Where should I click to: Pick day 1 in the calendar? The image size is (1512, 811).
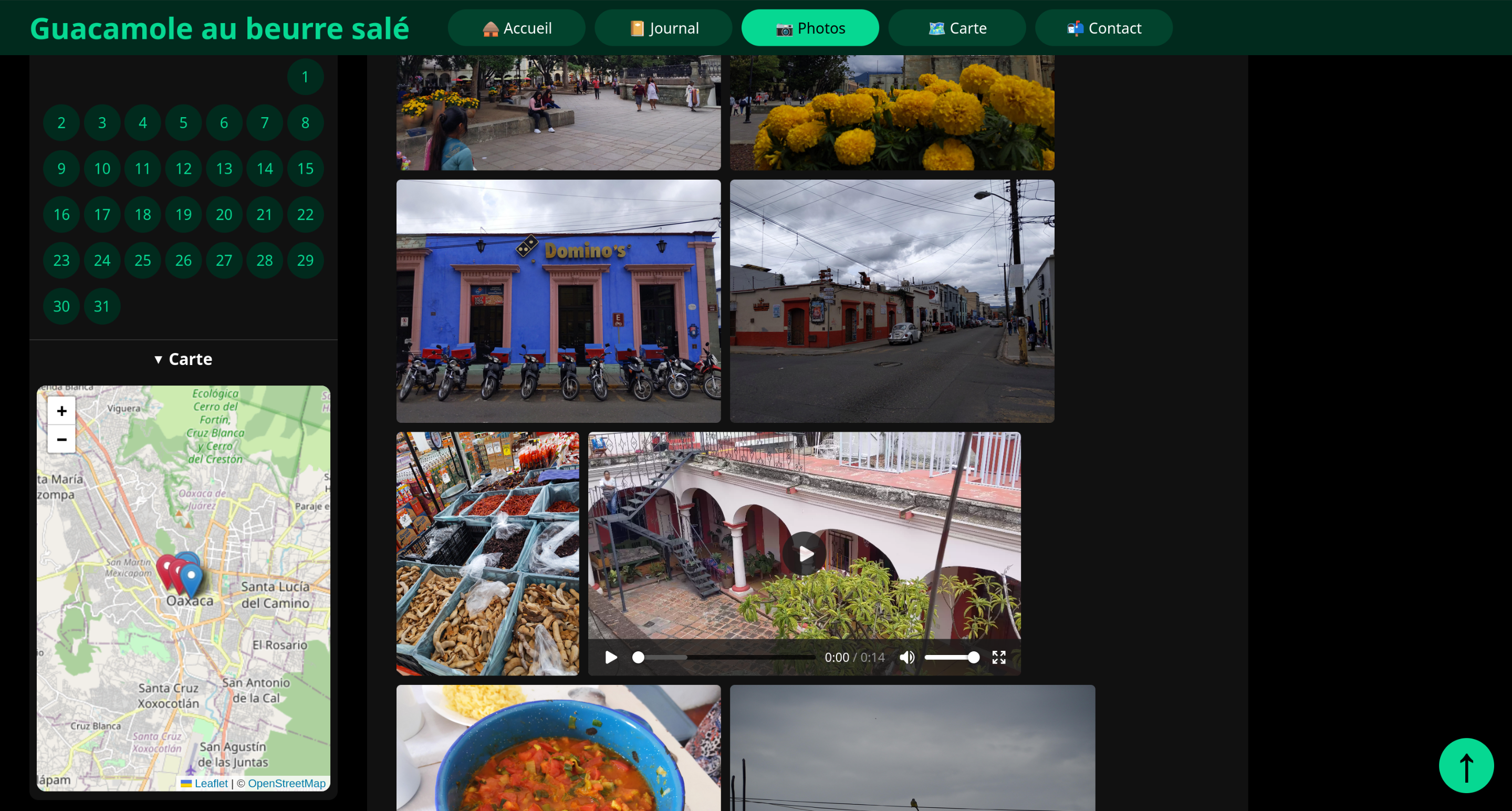tap(305, 77)
